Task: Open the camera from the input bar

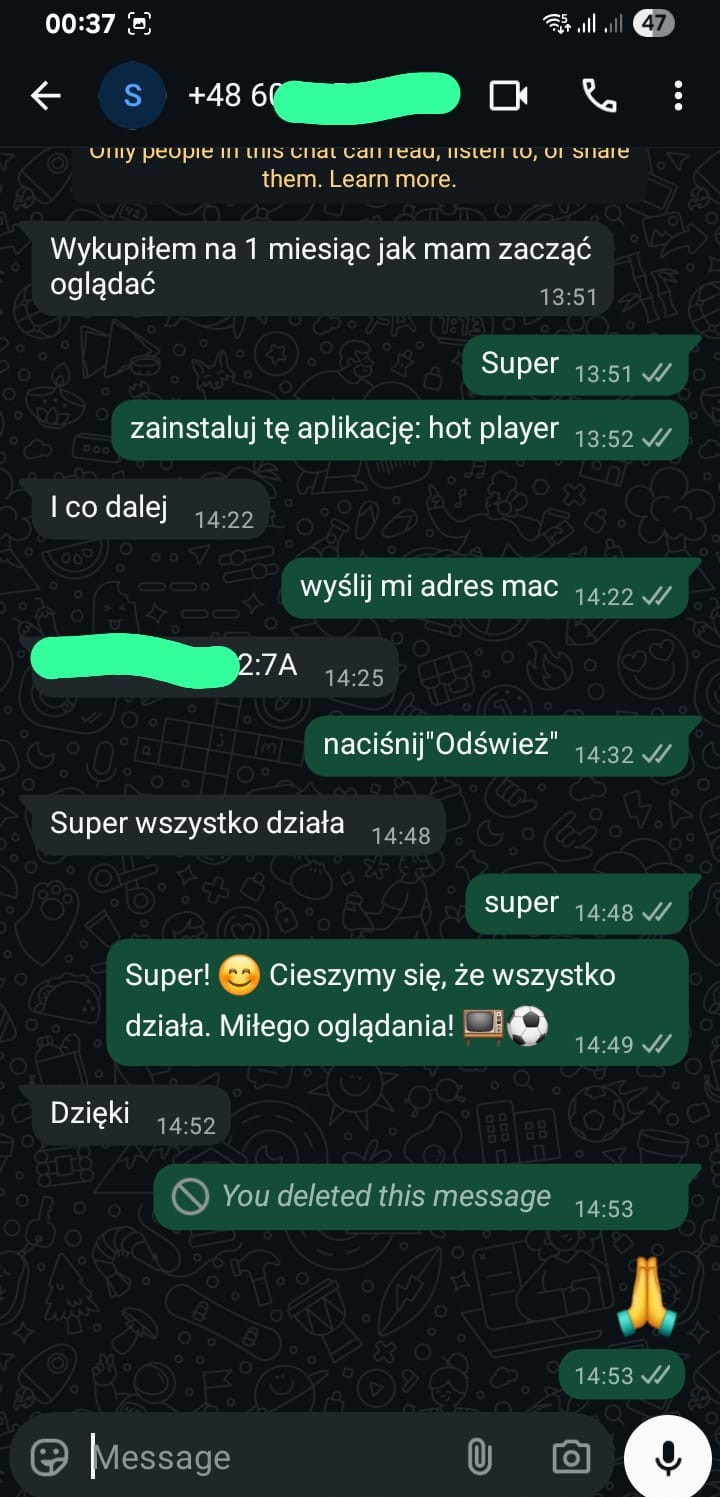Action: coord(571,1457)
